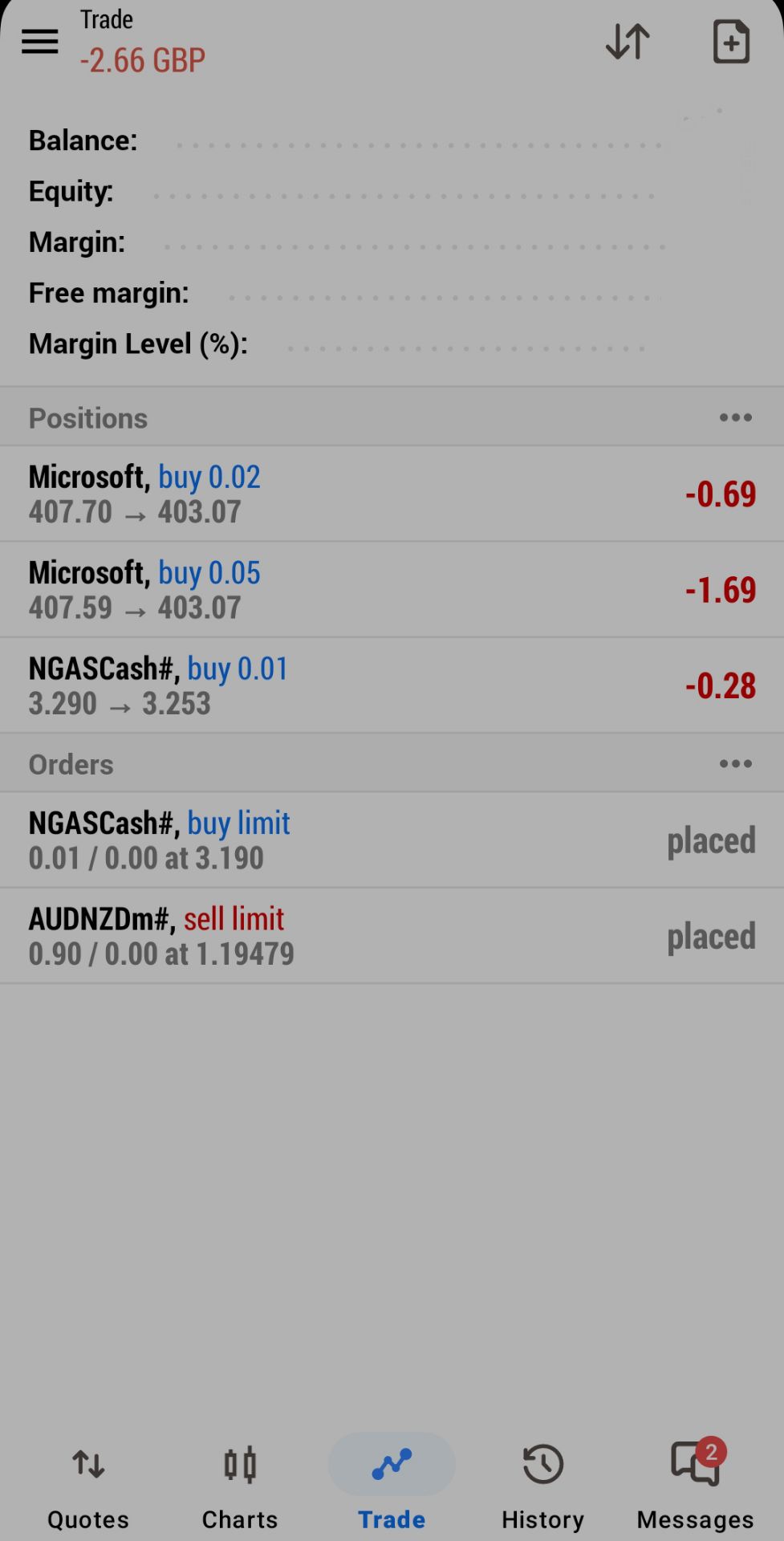Screen dimensions: 784x1541
Task: Open NGASCash# buy limit order
Action: [392, 840]
